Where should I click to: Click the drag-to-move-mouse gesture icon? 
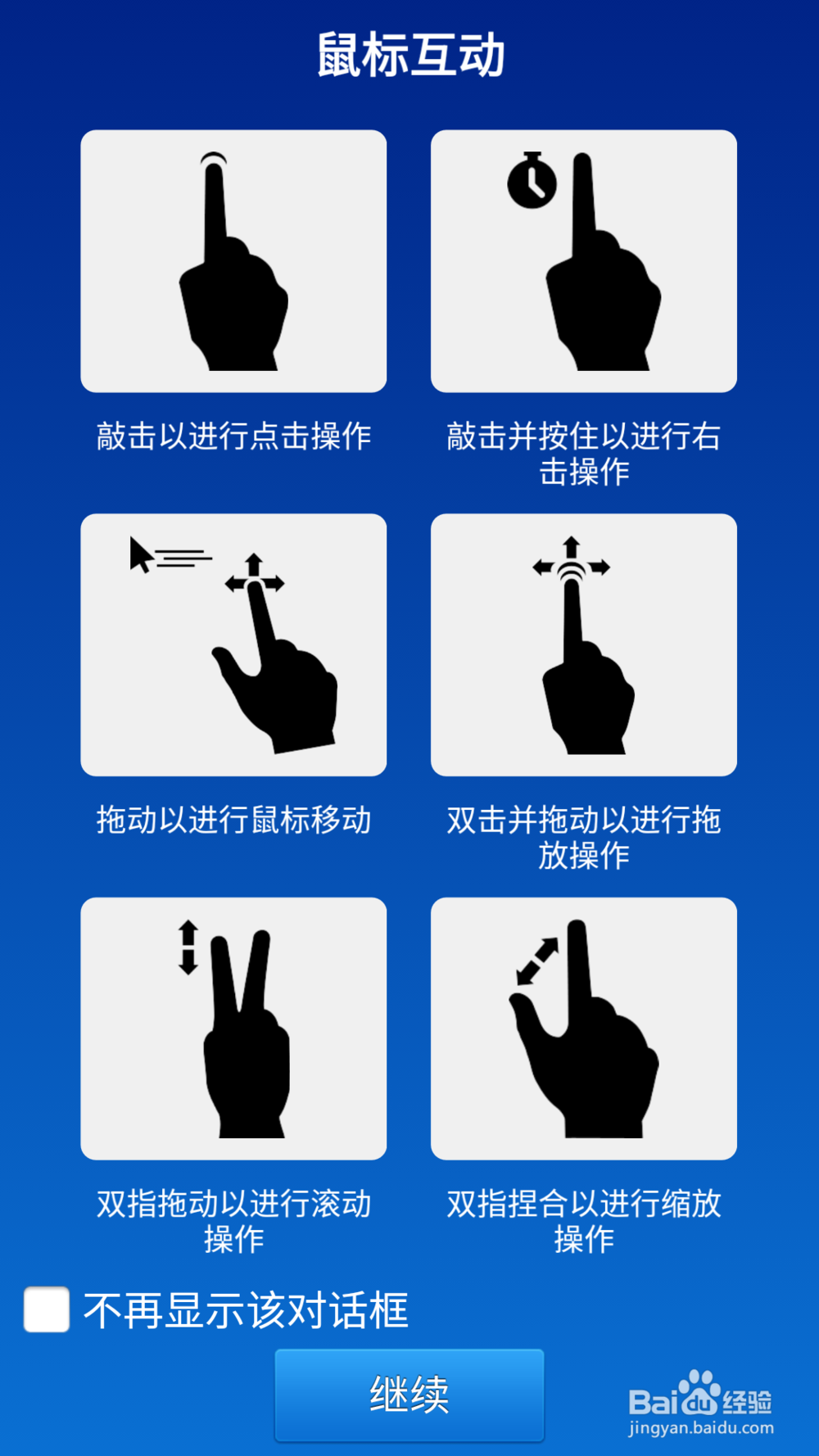(233, 643)
